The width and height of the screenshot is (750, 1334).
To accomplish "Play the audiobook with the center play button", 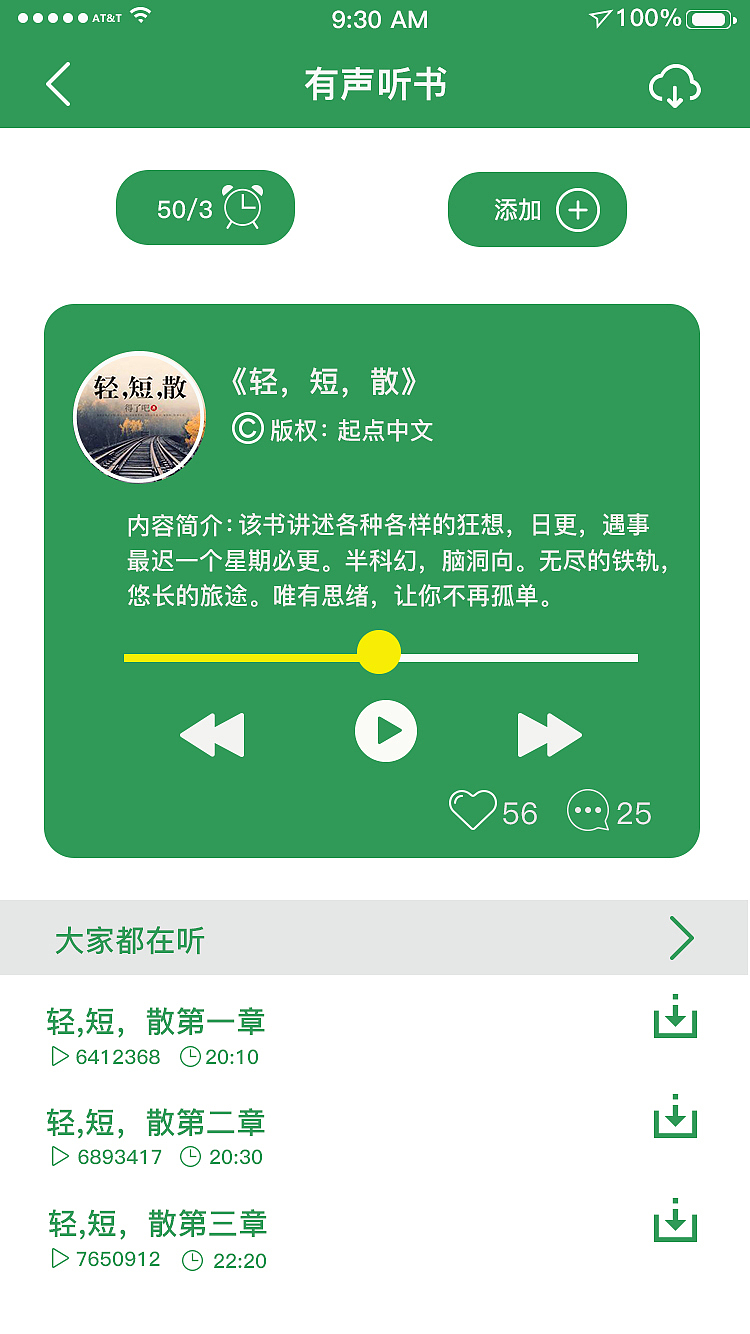I will point(386,730).
